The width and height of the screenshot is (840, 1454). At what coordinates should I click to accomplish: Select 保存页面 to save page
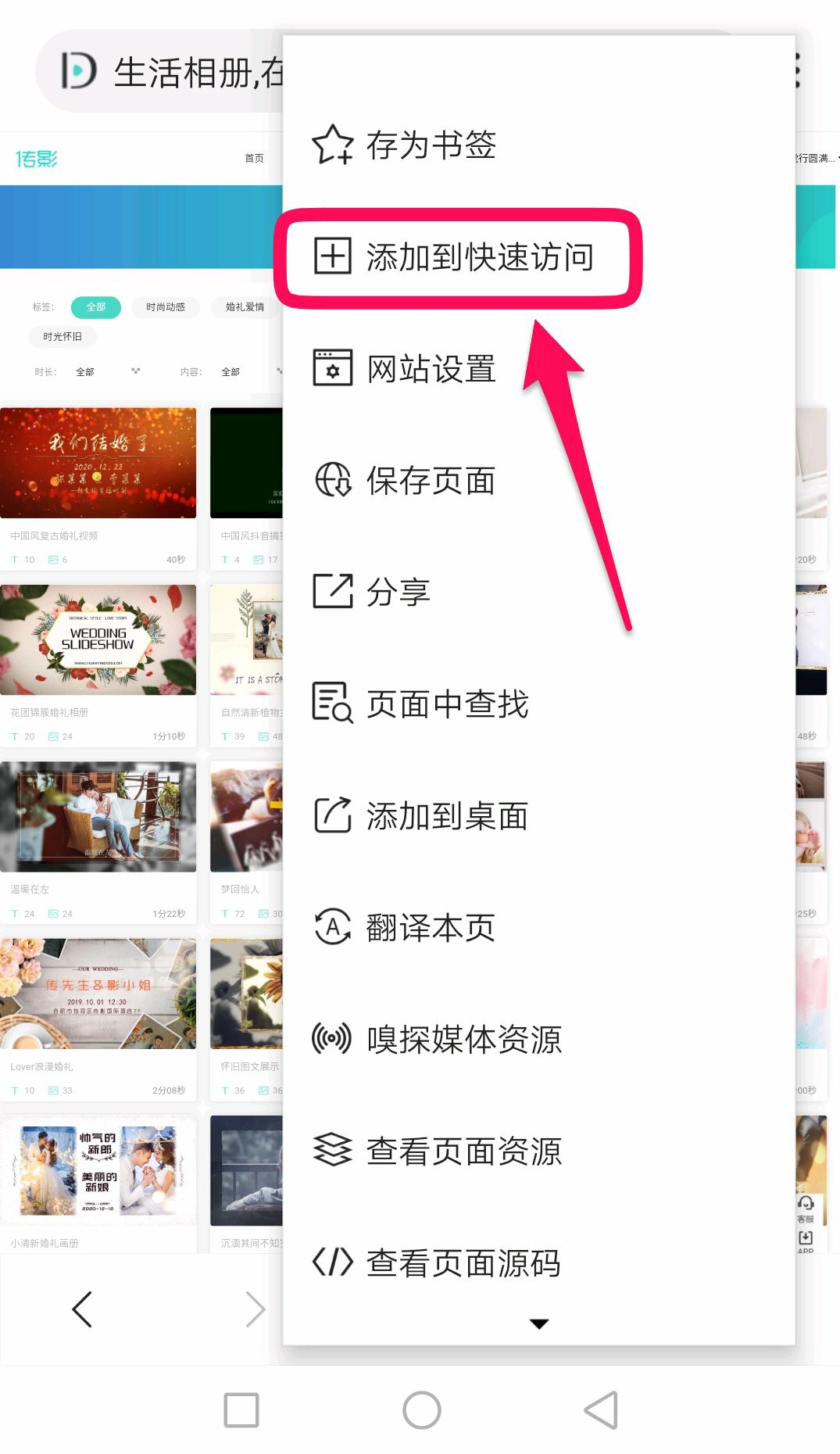[431, 481]
